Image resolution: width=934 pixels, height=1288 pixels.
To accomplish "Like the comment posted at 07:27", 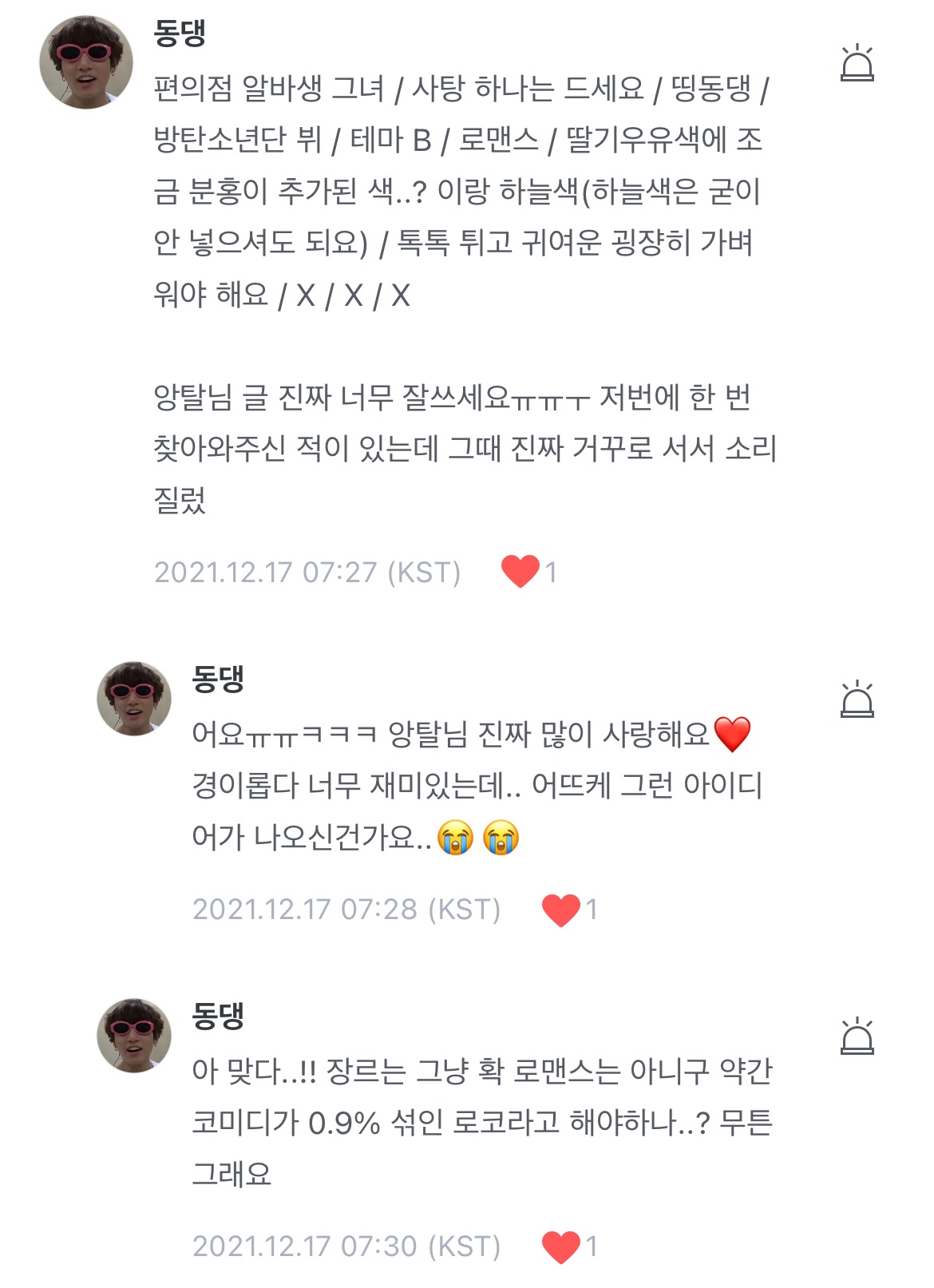I will tap(520, 572).
